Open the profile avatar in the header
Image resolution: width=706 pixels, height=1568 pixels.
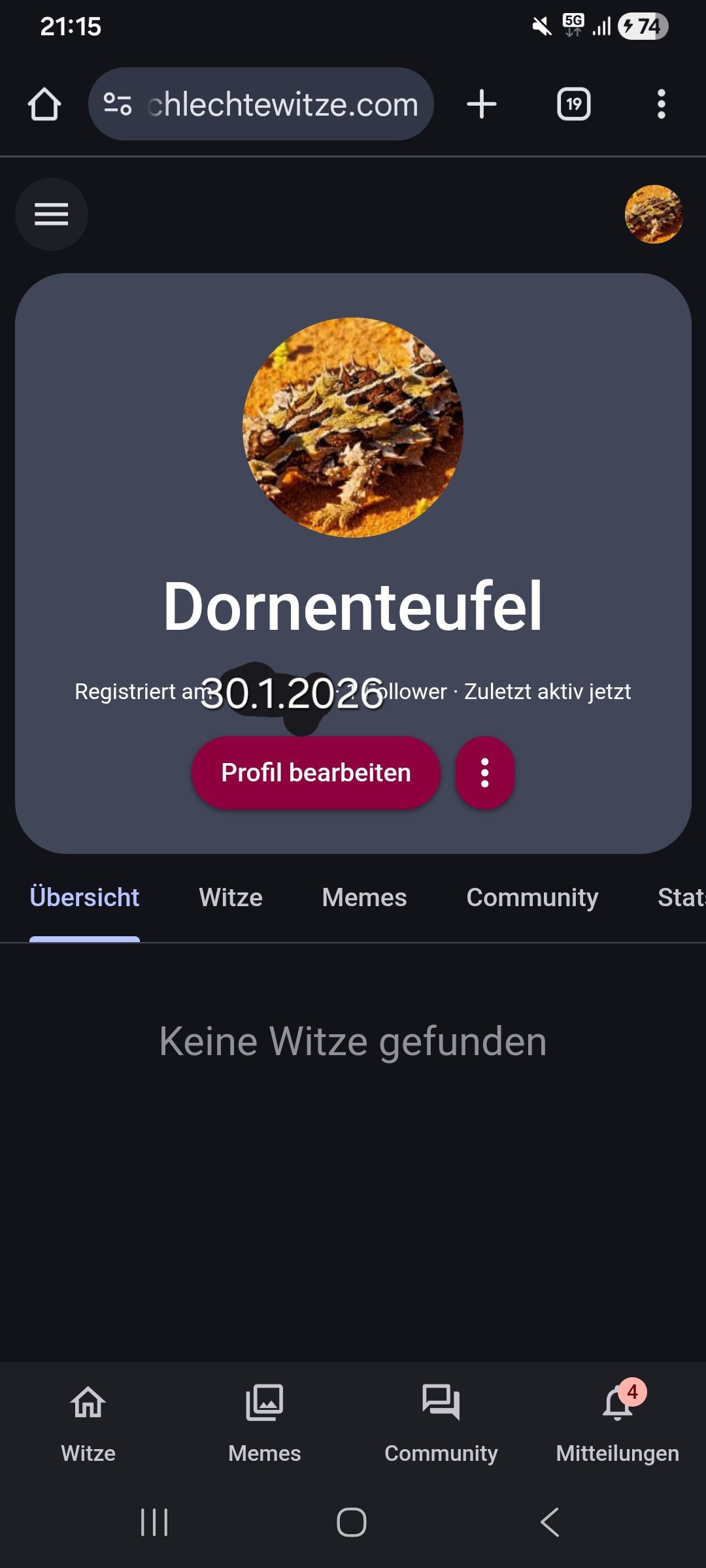[x=654, y=214]
